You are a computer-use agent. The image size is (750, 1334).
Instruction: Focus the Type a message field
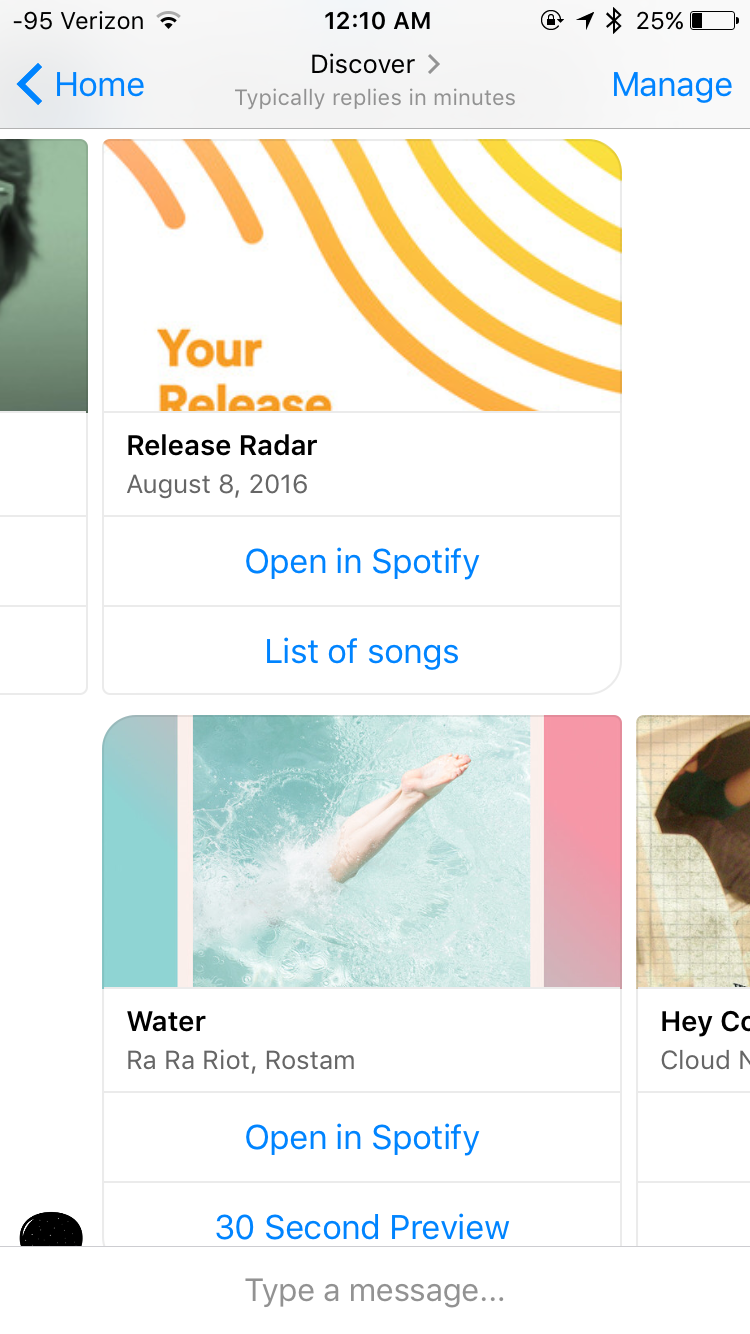[x=375, y=1290]
